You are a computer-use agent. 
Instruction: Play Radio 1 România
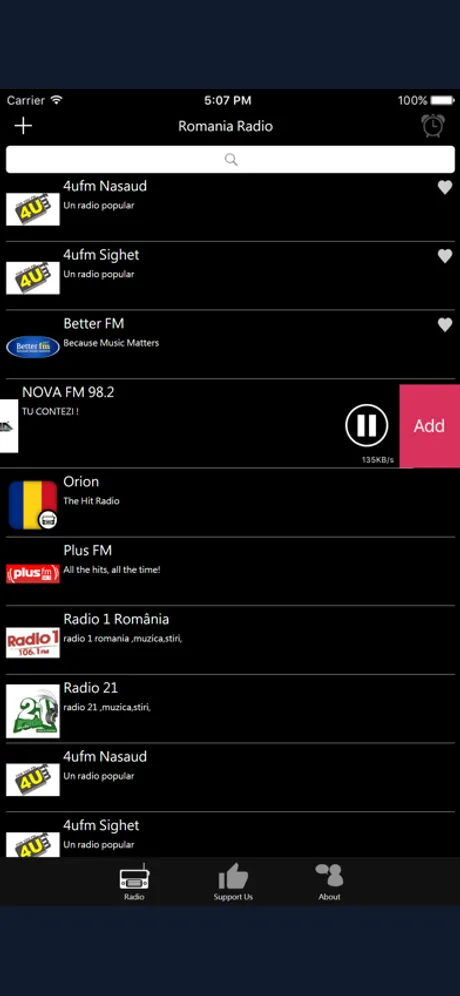pyautogui.click(x=230, y=640)
